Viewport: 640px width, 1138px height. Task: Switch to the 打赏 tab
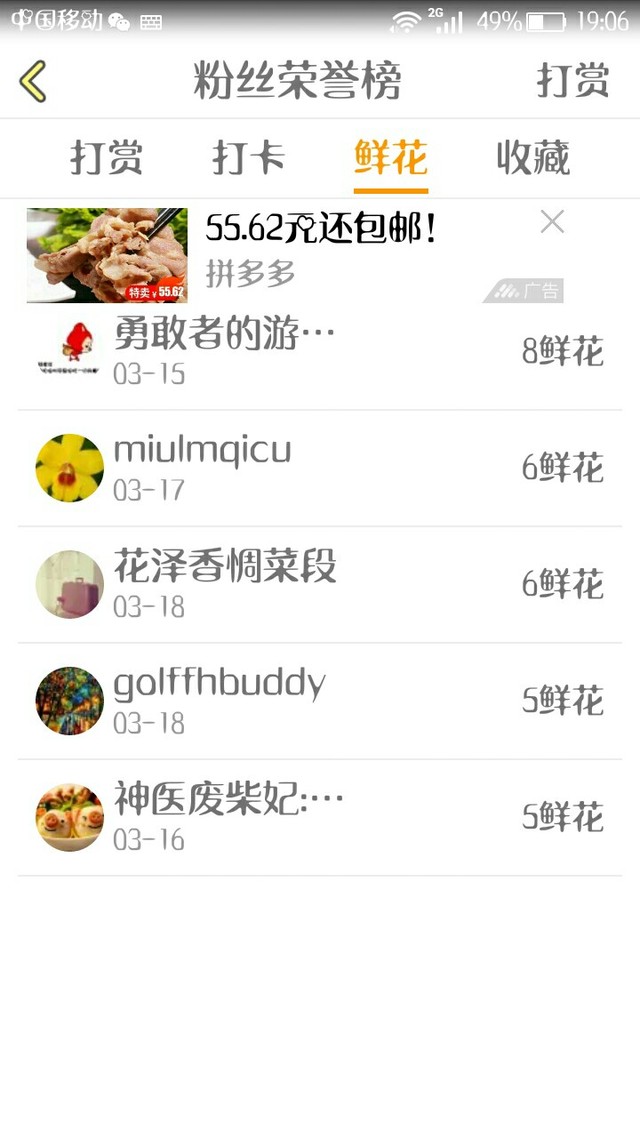(x=106, y=158)
